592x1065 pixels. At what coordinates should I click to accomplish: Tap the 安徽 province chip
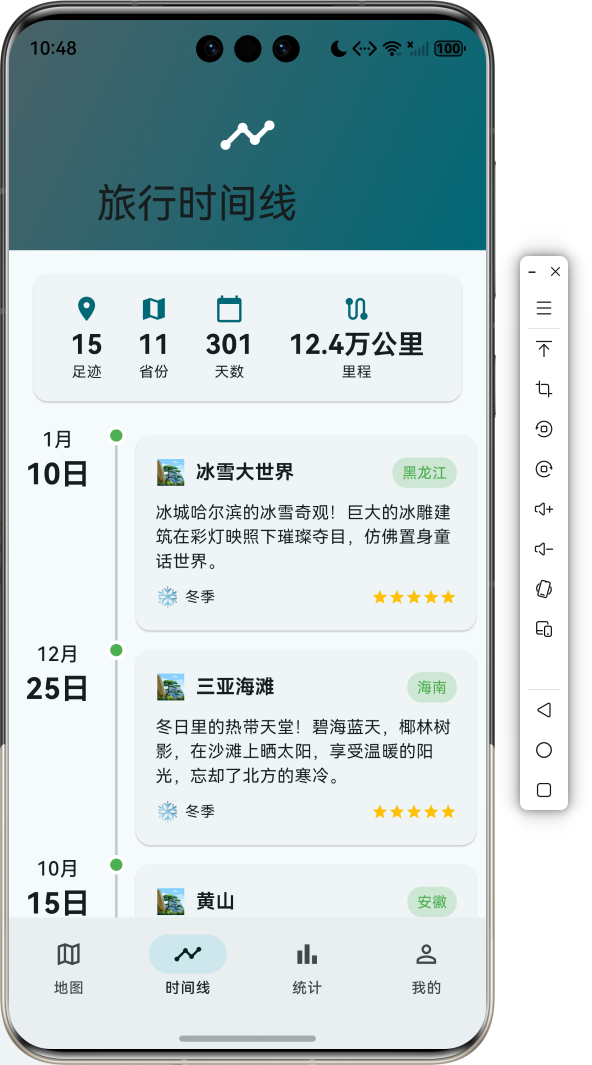pos(432,902)
